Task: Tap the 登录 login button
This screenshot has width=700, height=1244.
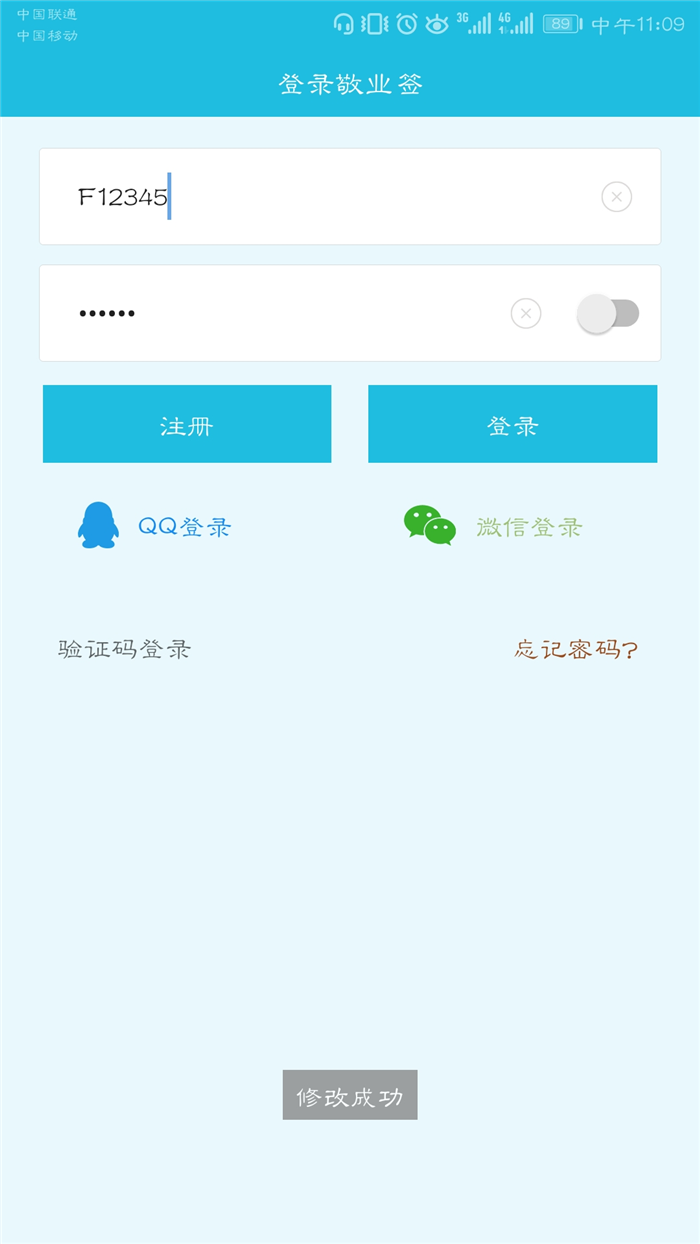Action: [513, 425]
